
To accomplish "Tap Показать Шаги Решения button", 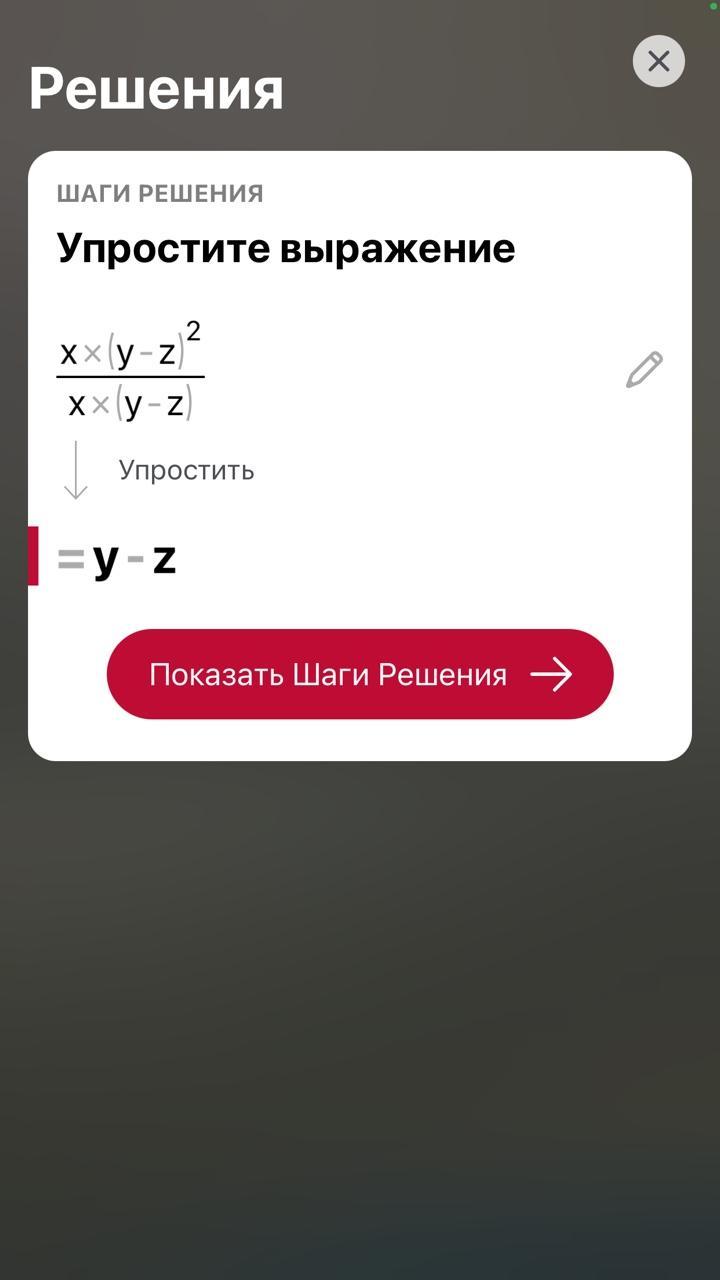I will point(360,674).
